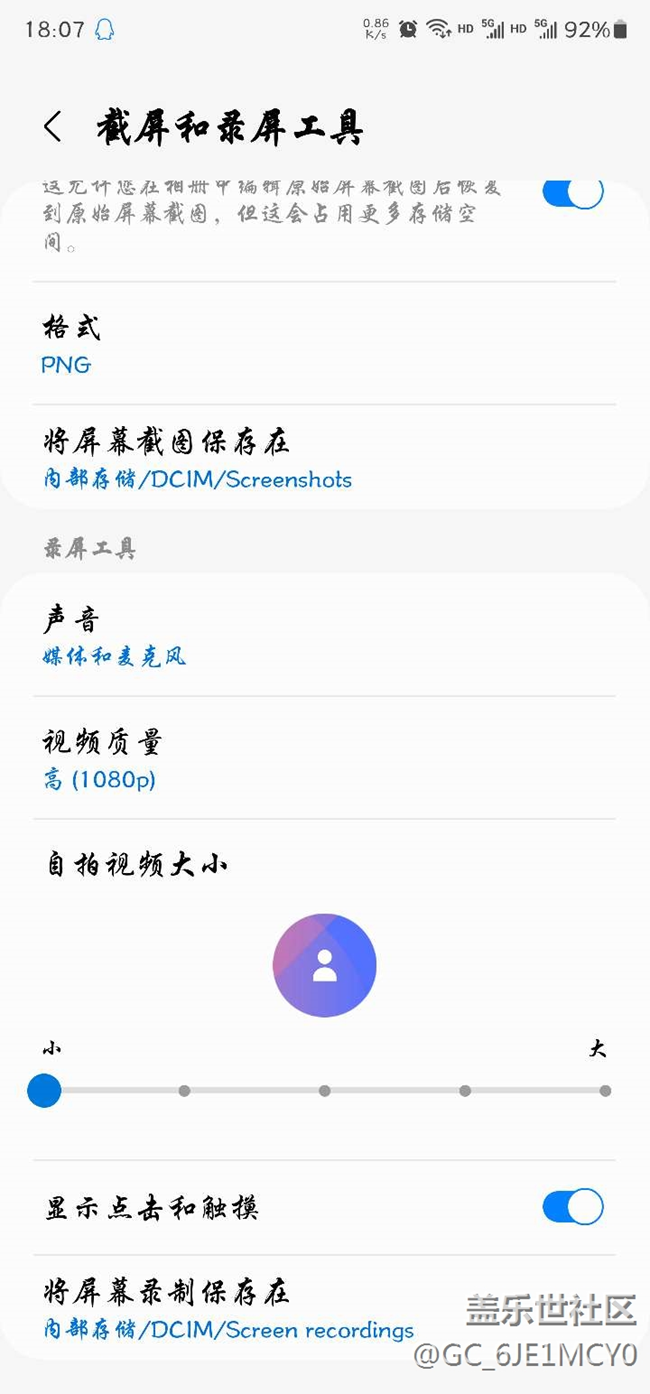The width and height of the screenshot is (650, 1394).
Task: Set 自拍视频大小 slider to largest
Action: [605, 1090]
